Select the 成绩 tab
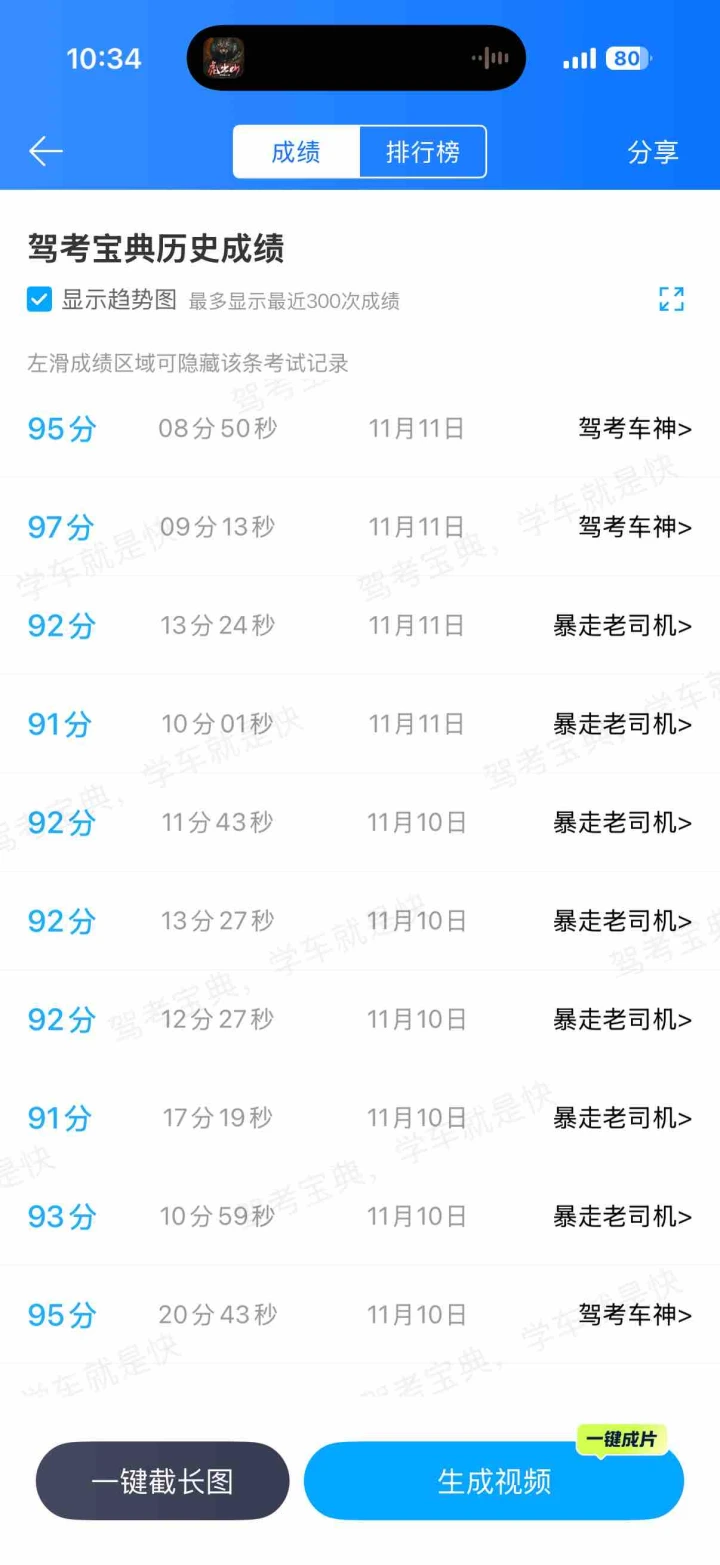Screen dimensions: 720x1565 click(x=296, y=152)
